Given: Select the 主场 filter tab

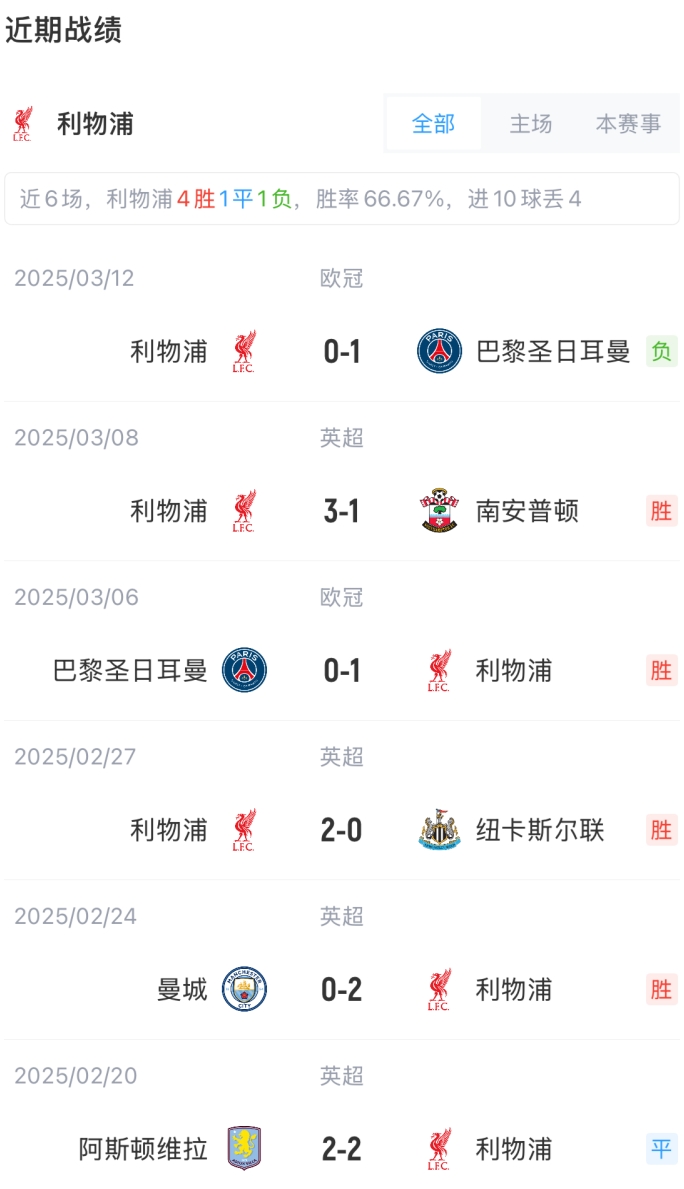Looking at the screenshot, I should (531, 124).
